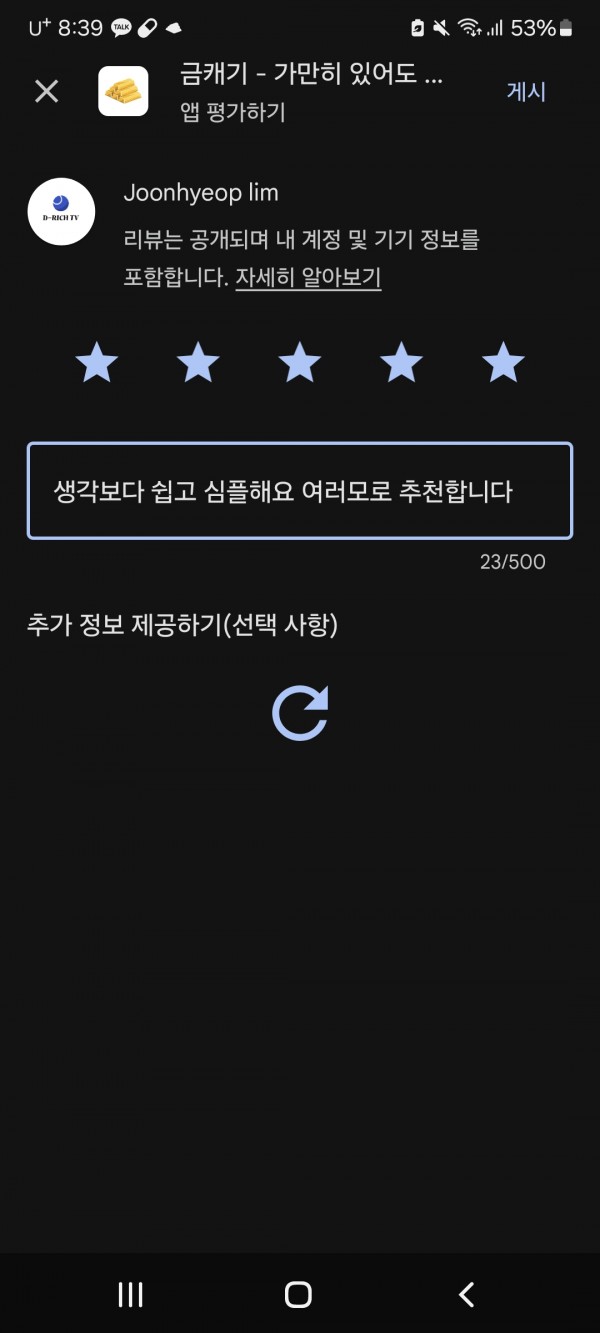This screenshot has height=1333, width=600.
Task: Close the app review screen
Action: tap(47, 92)
